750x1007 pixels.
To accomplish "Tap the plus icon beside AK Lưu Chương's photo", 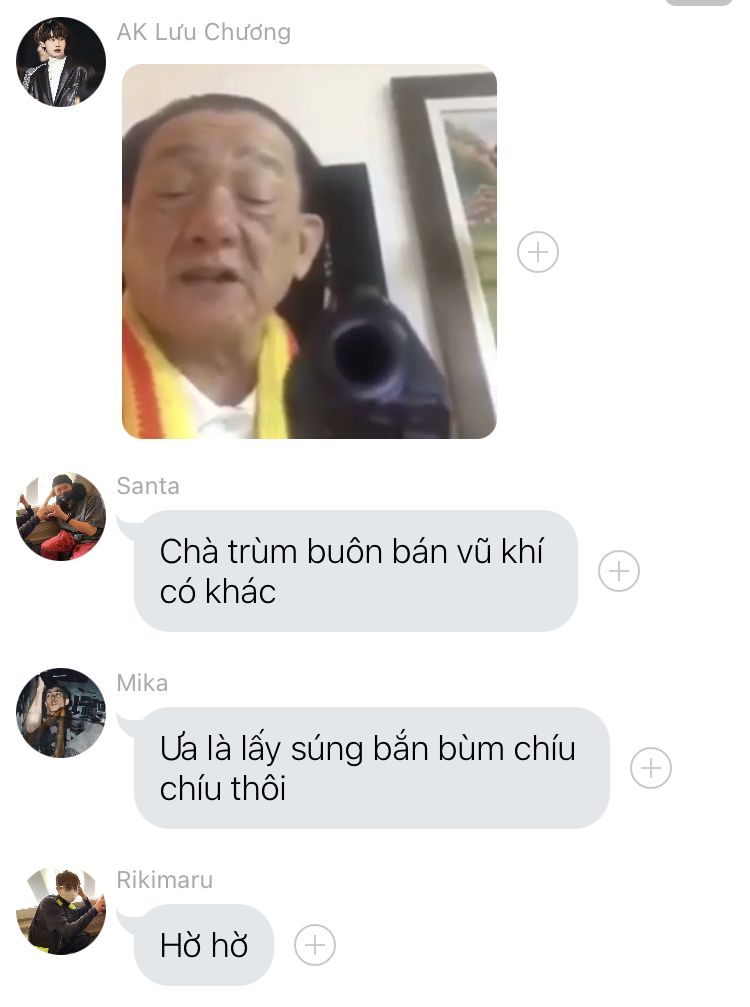I will point(538,252).
